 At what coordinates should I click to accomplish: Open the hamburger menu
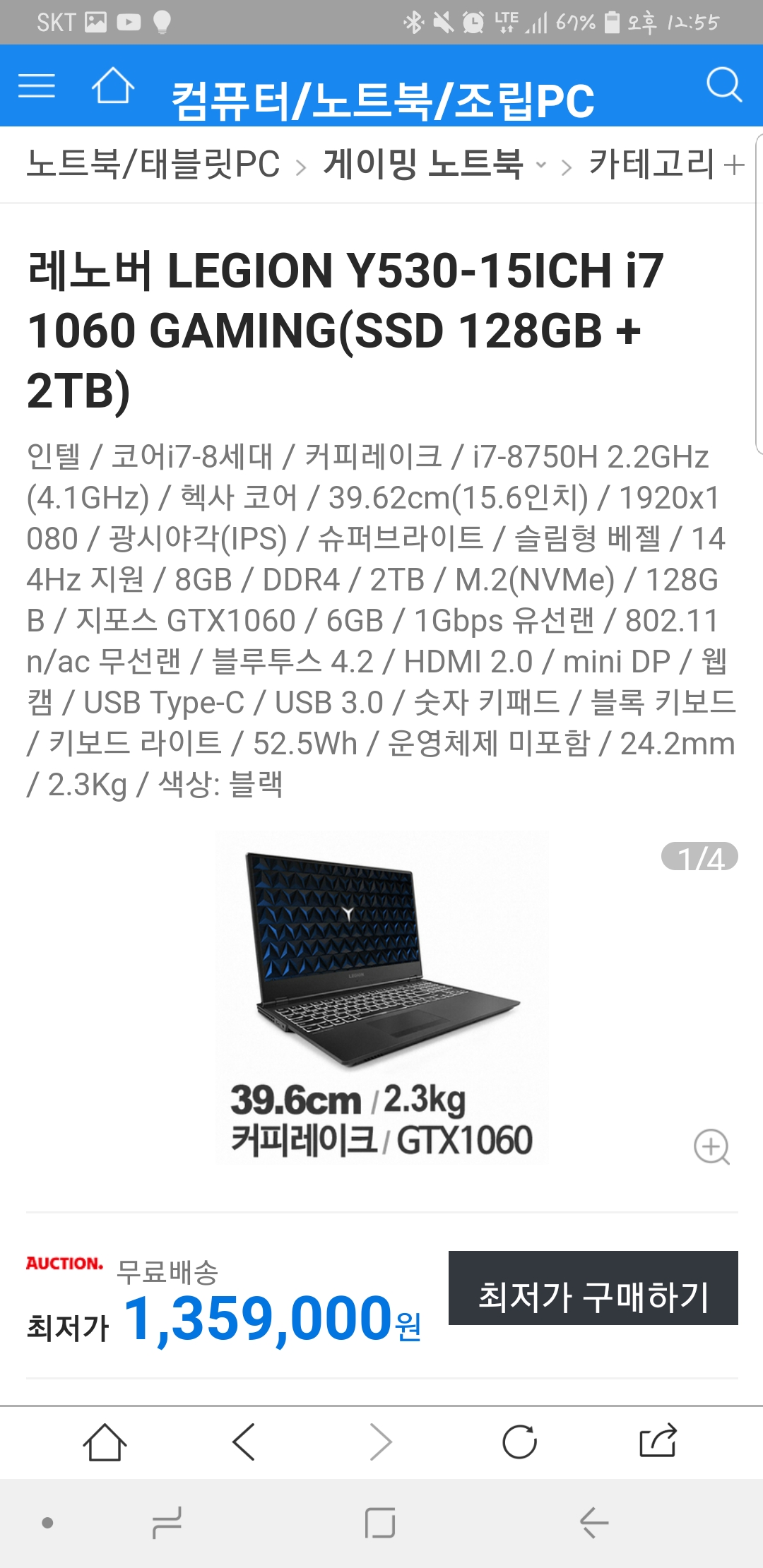click(37, 86)
